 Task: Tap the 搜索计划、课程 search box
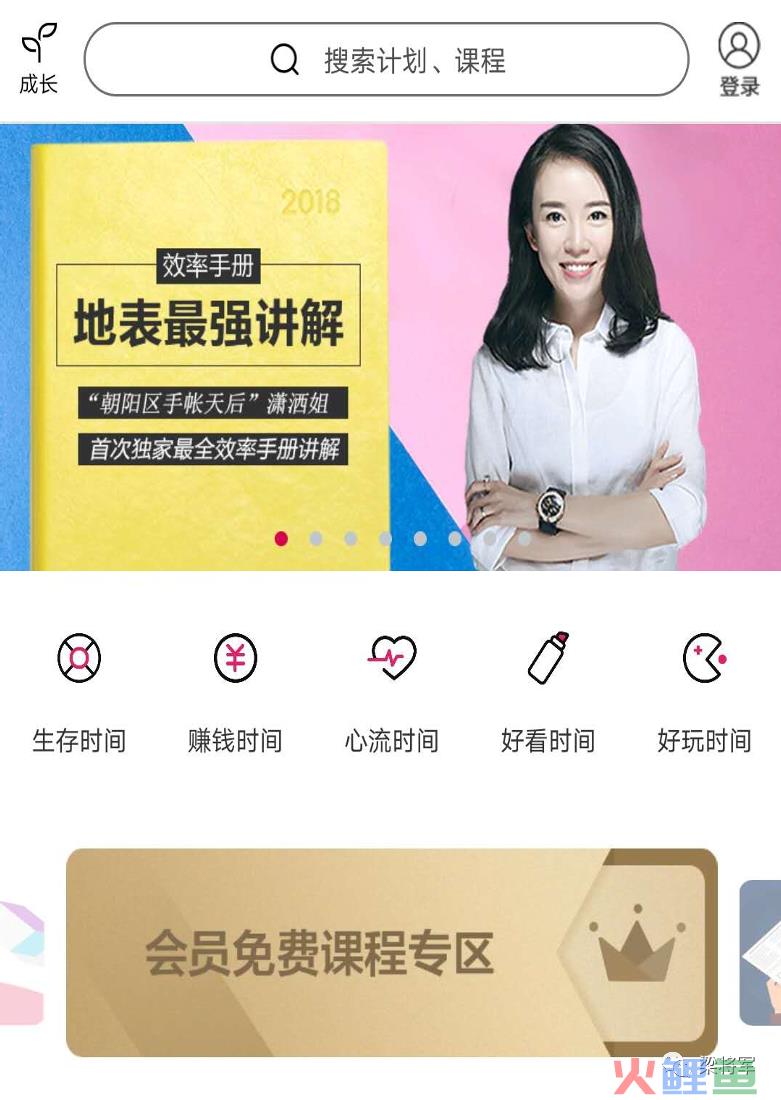pos(386,60)
